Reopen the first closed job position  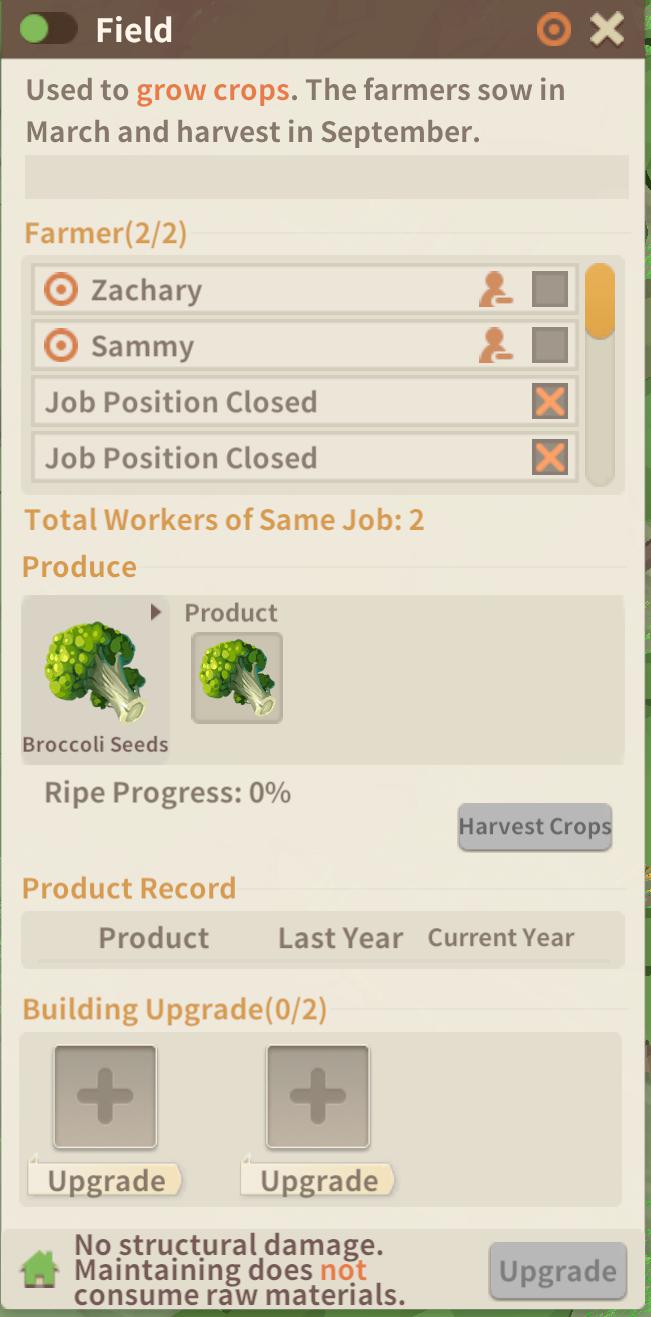550,402
